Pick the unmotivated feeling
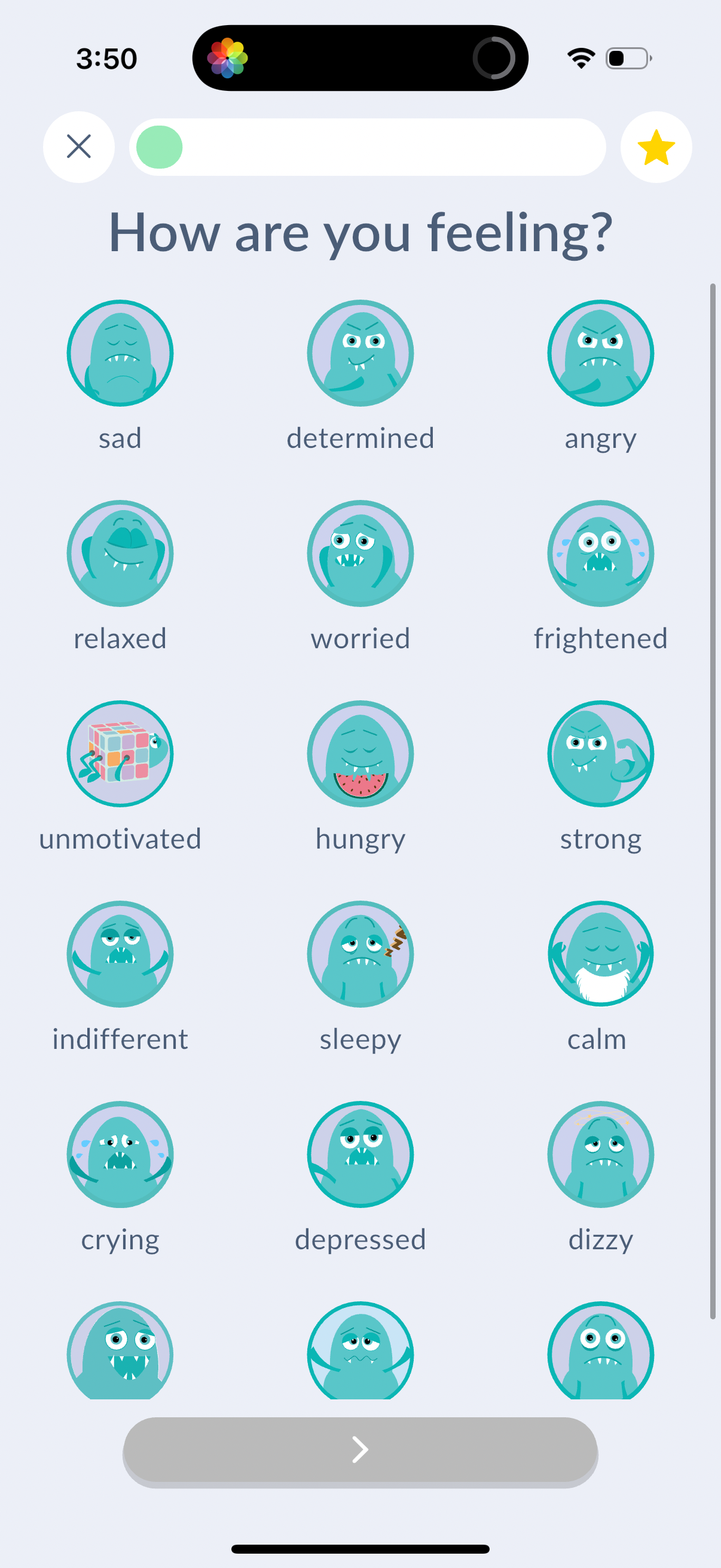Screen dimensions: 721x1568 (x=120, y=754)
